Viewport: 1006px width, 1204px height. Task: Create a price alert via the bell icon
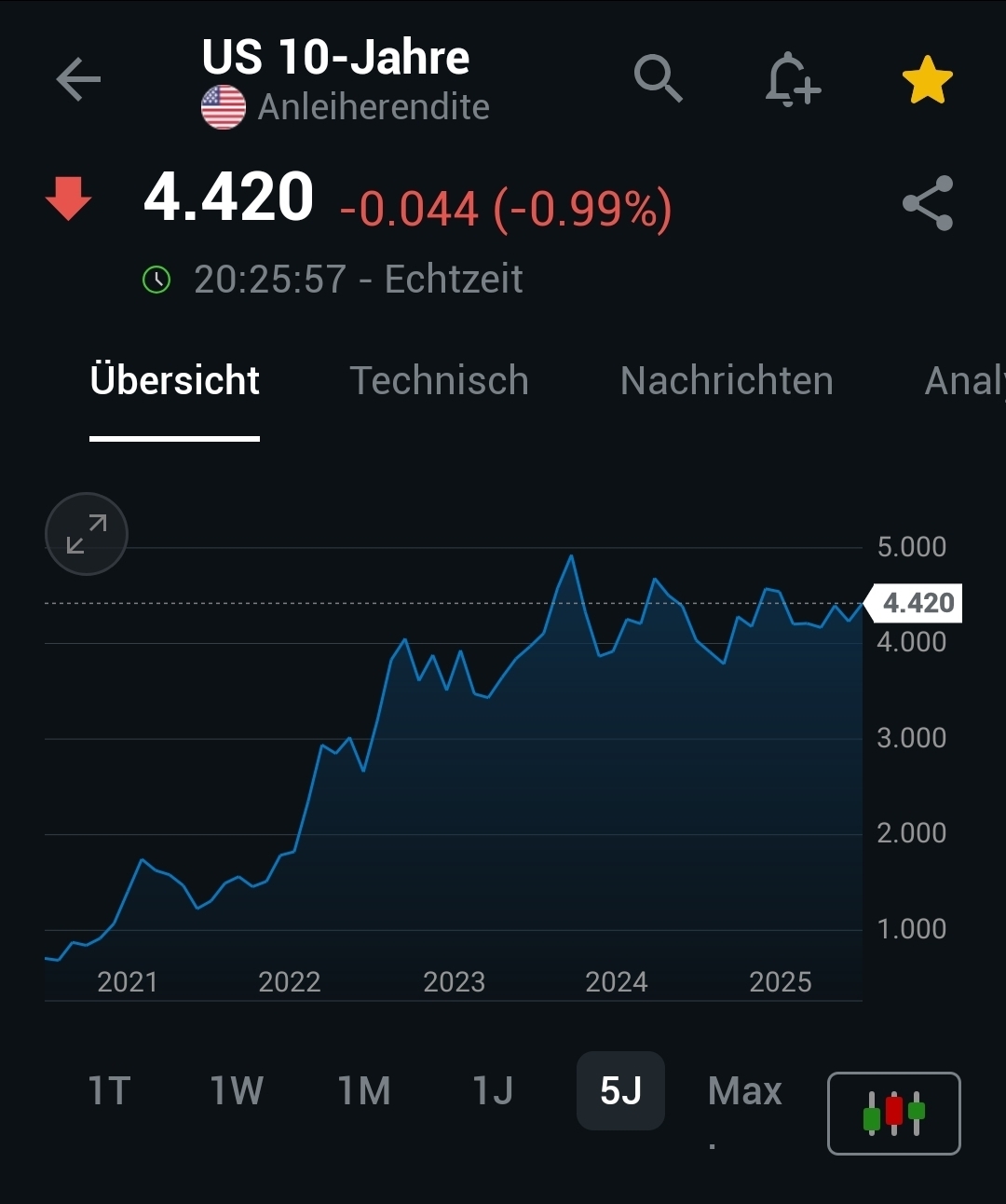coord(791,78)
